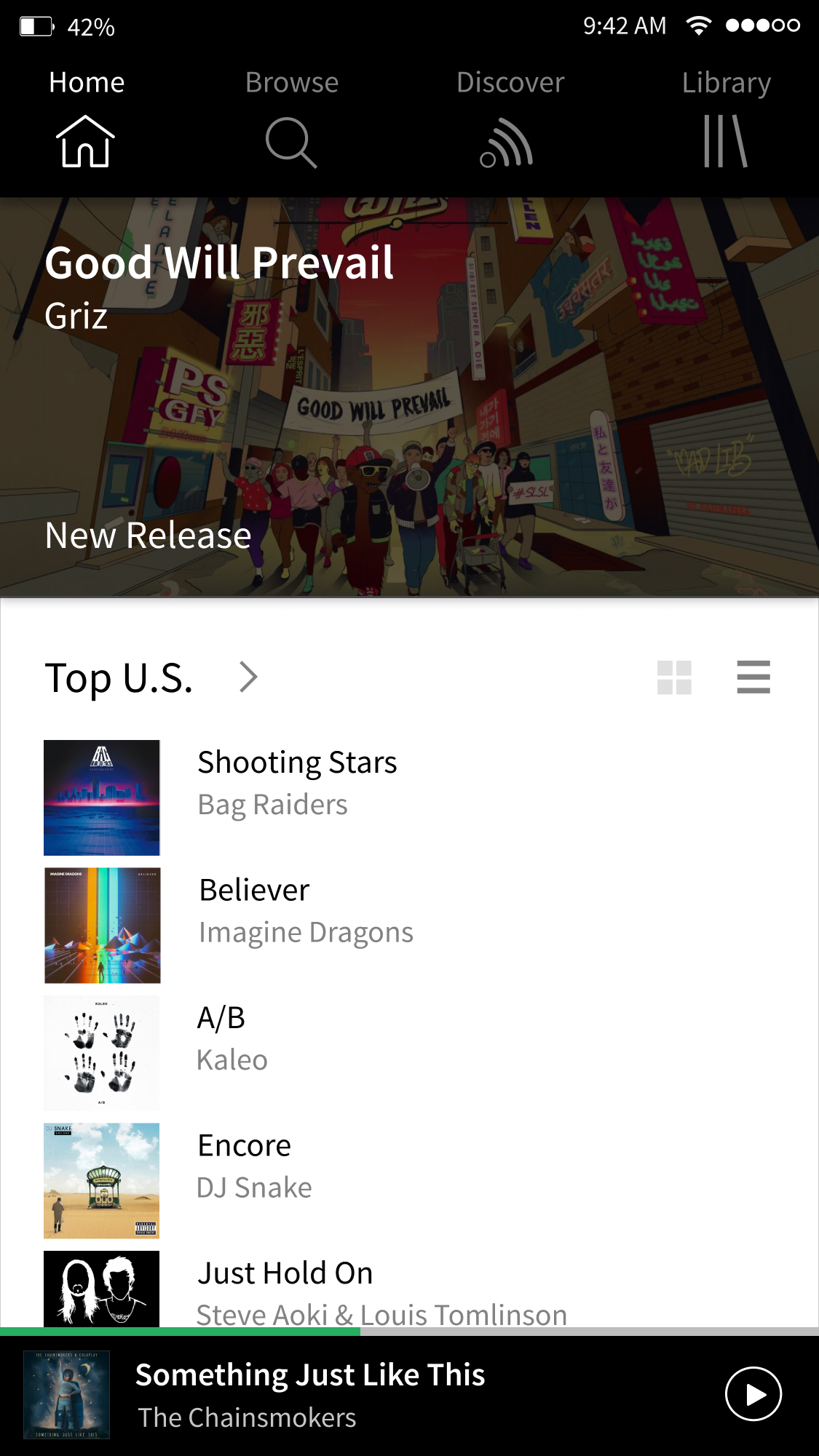The width and height of the screenshot is (819, 1456).
Task: Open Believer by Imagine Dragons
Action: 409,926
